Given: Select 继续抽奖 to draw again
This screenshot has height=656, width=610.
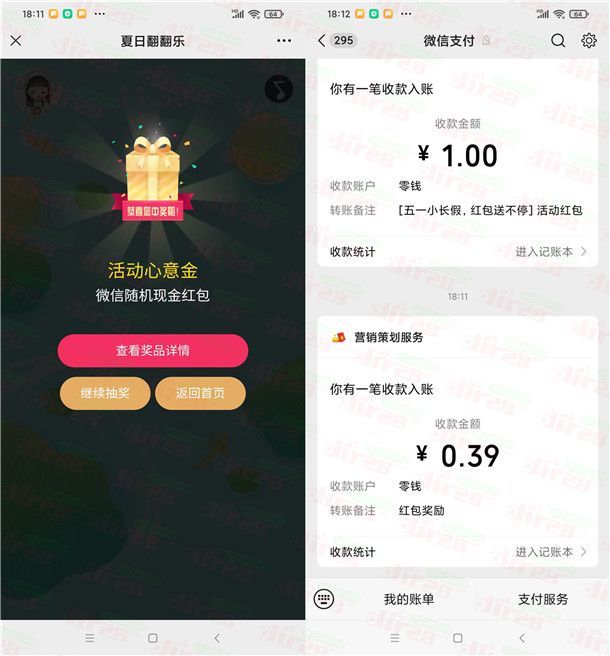Looking at the screenshot, I should [105, 393].
